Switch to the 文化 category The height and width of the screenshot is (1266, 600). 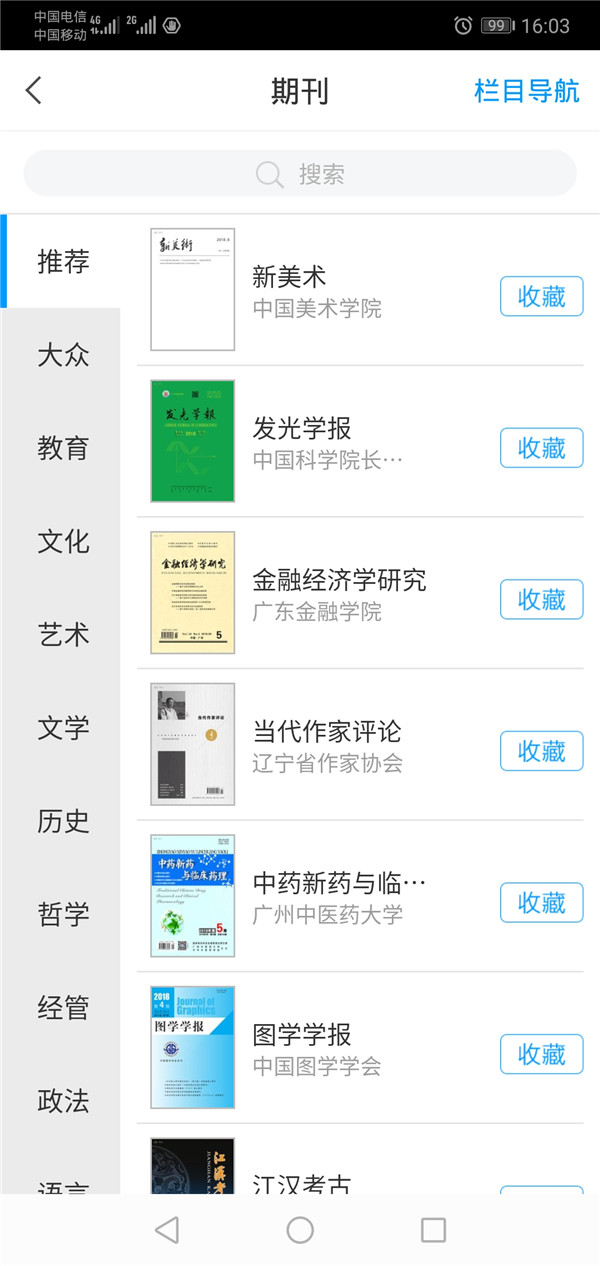(63, 542)
